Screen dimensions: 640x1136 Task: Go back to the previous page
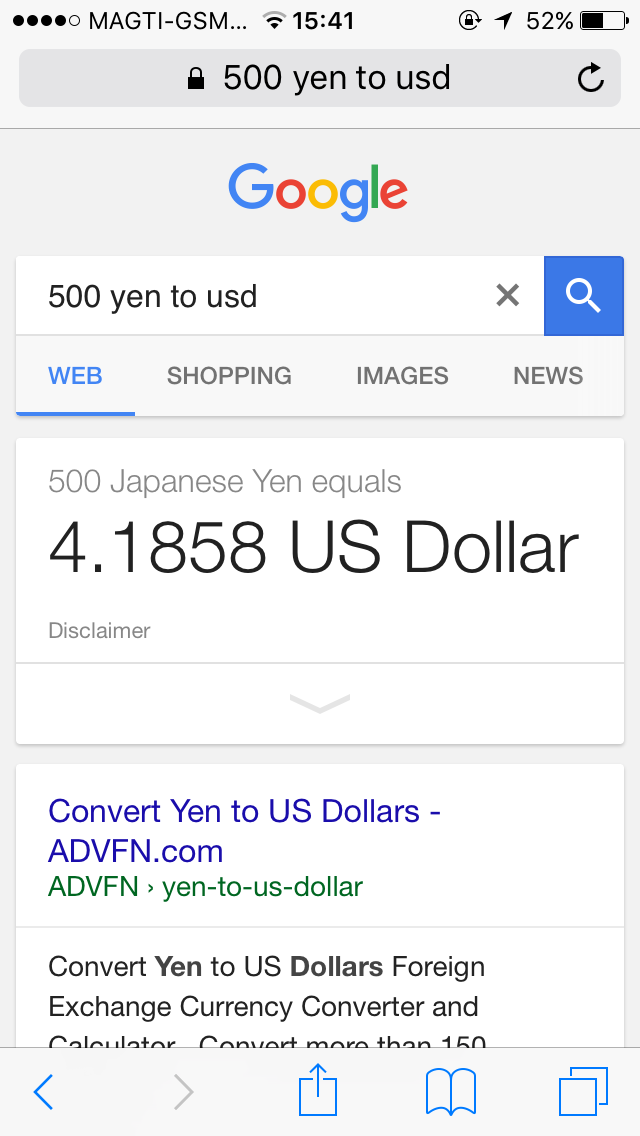click(x=44, y=1092)
